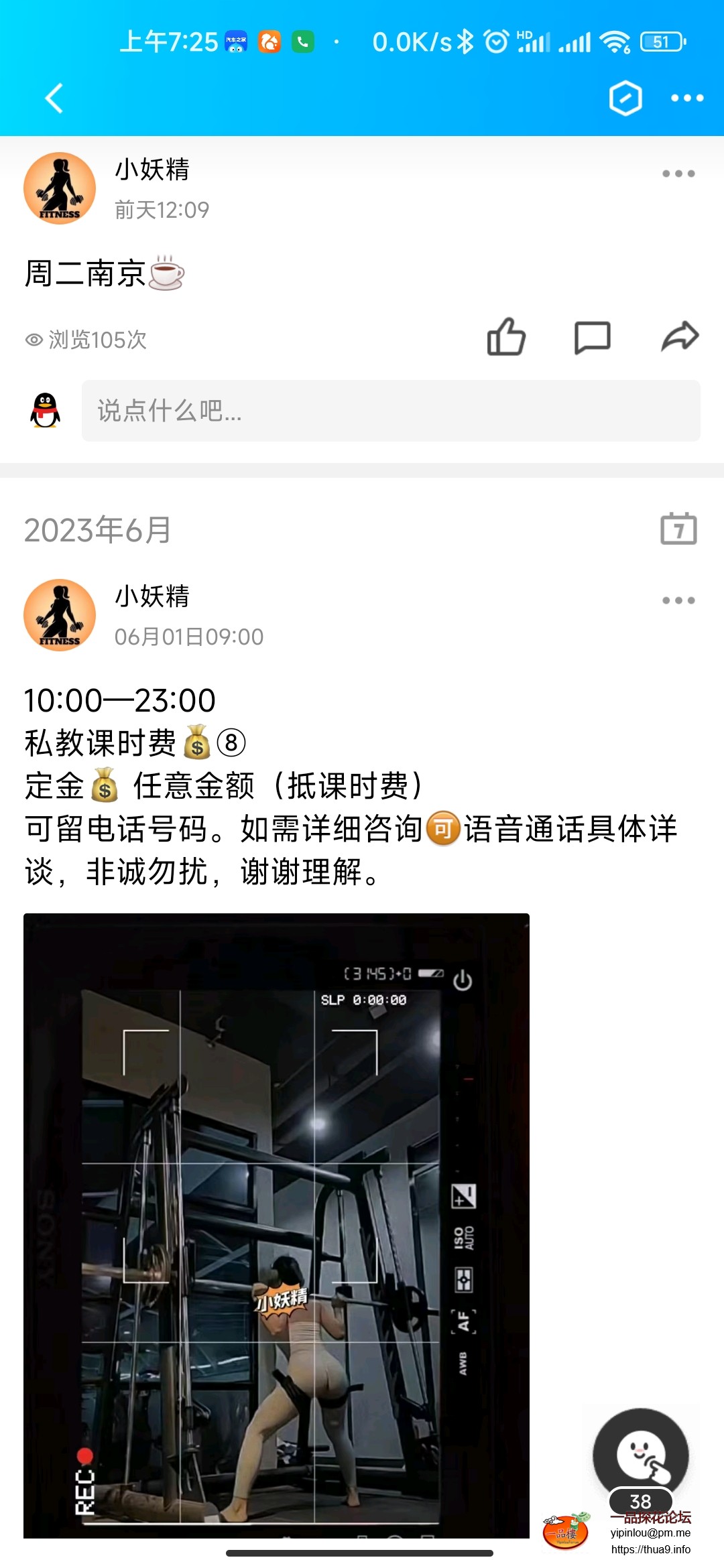Viewport: 724px width, 1568px height.
Task: Tap the Wi-Fi icon in the status bar
Action: [x=617, y=40]
